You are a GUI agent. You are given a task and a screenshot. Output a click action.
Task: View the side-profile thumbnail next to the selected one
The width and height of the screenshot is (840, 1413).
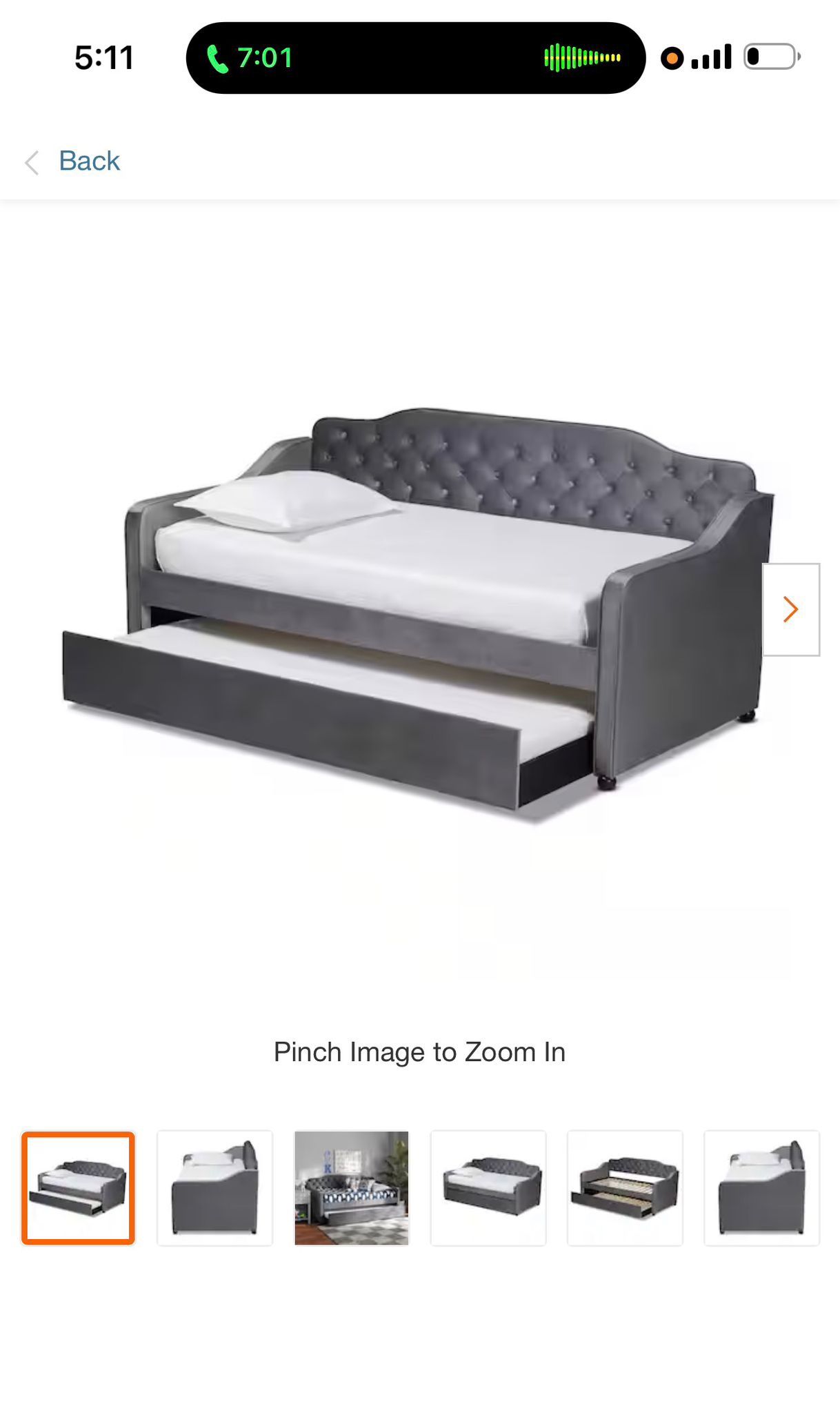pyautogui.click(x=214, y=1187)
